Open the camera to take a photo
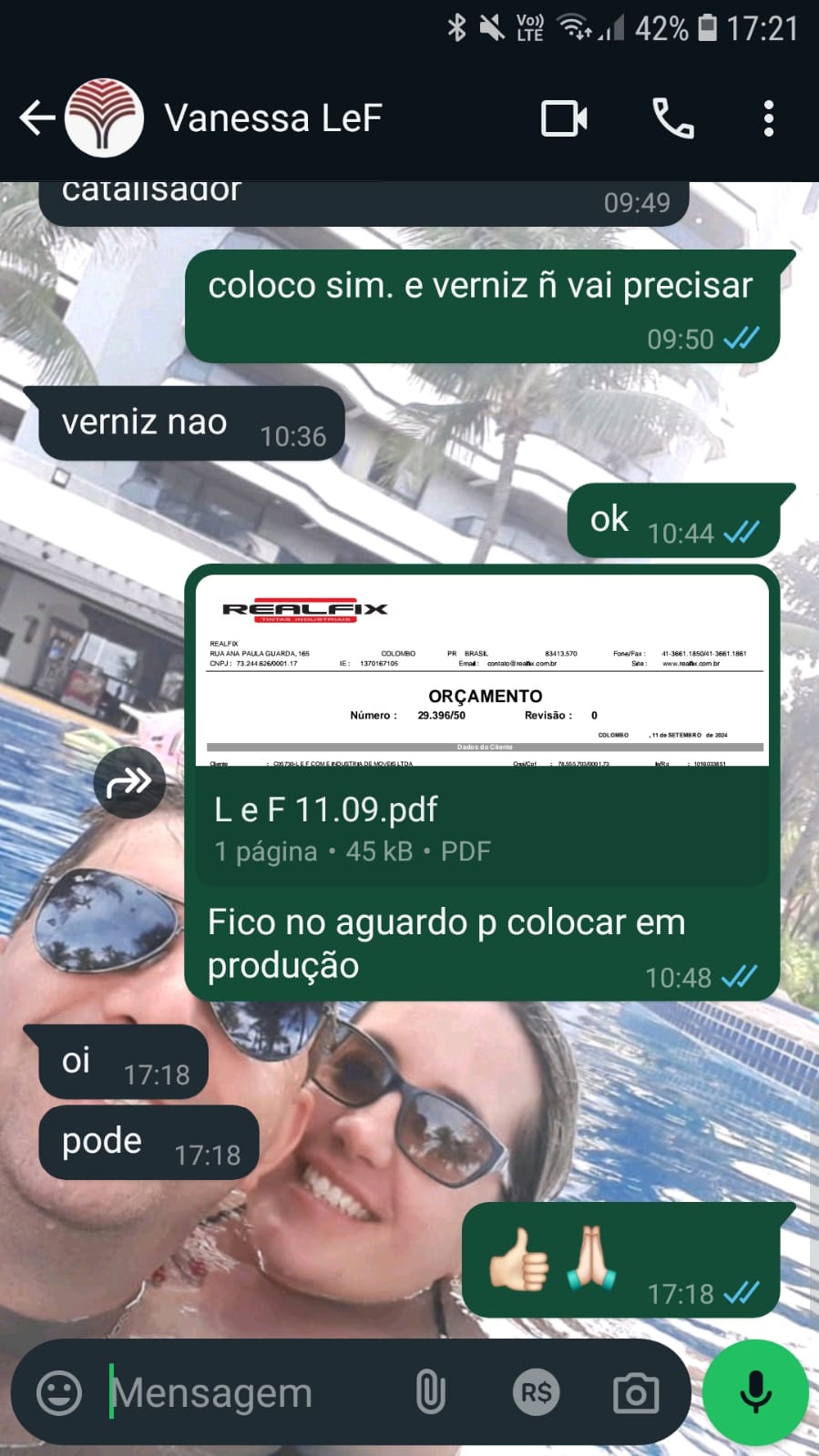This screenshot has height=1456, width=819. pyautogui.click(x=635, y=1393)
